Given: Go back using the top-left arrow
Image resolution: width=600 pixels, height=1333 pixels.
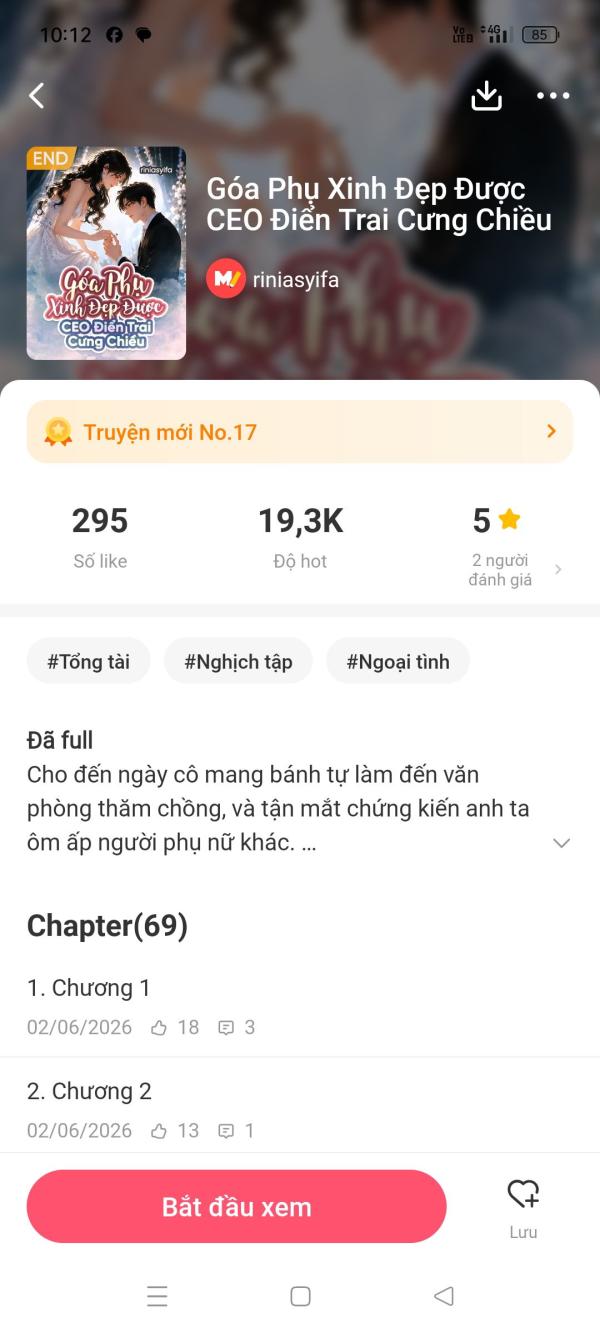Looking at the screenshot, I should (37, 96).
